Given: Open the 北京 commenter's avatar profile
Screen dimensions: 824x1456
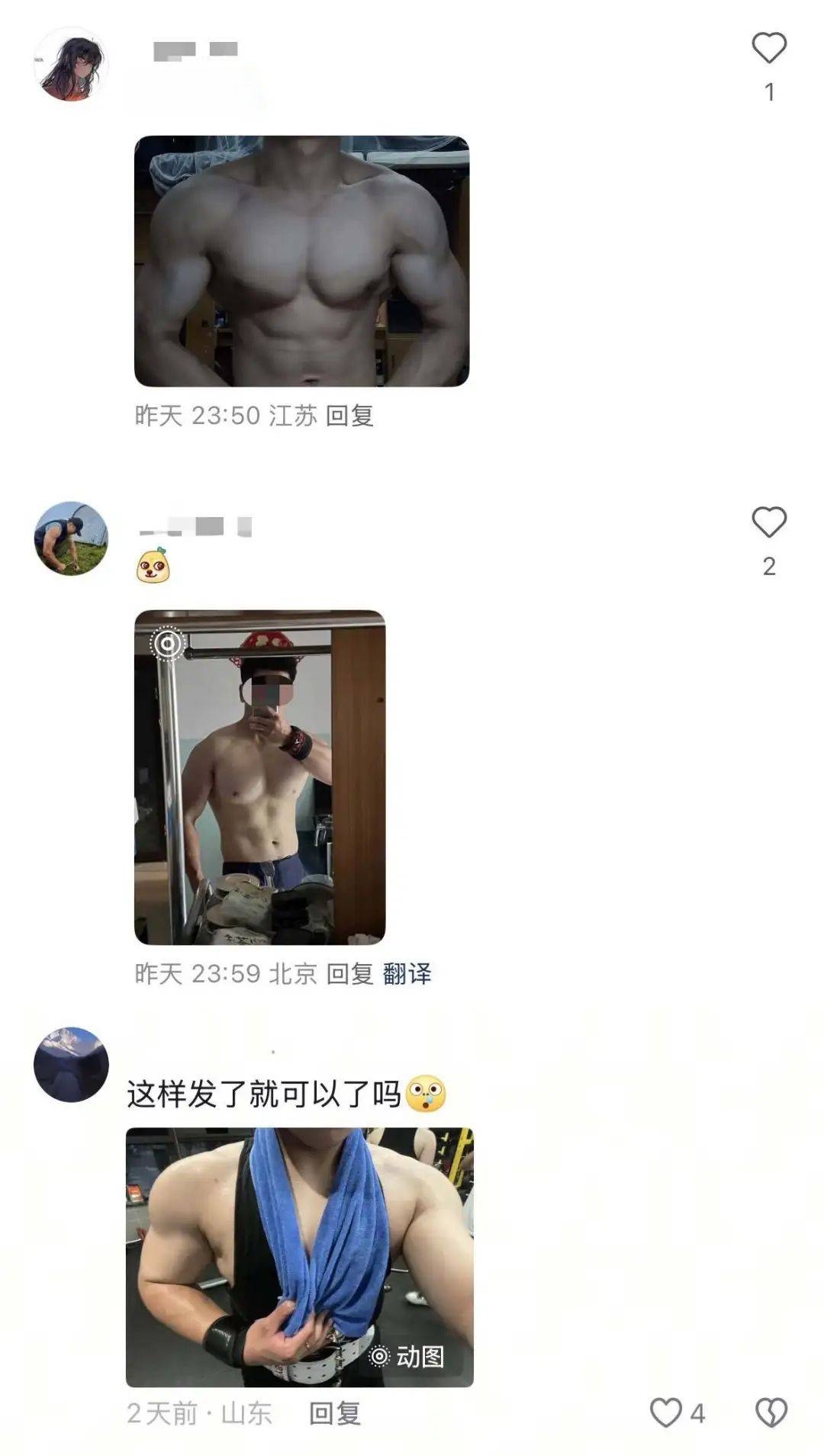Looking at the screenshot, I should point(71,538).
